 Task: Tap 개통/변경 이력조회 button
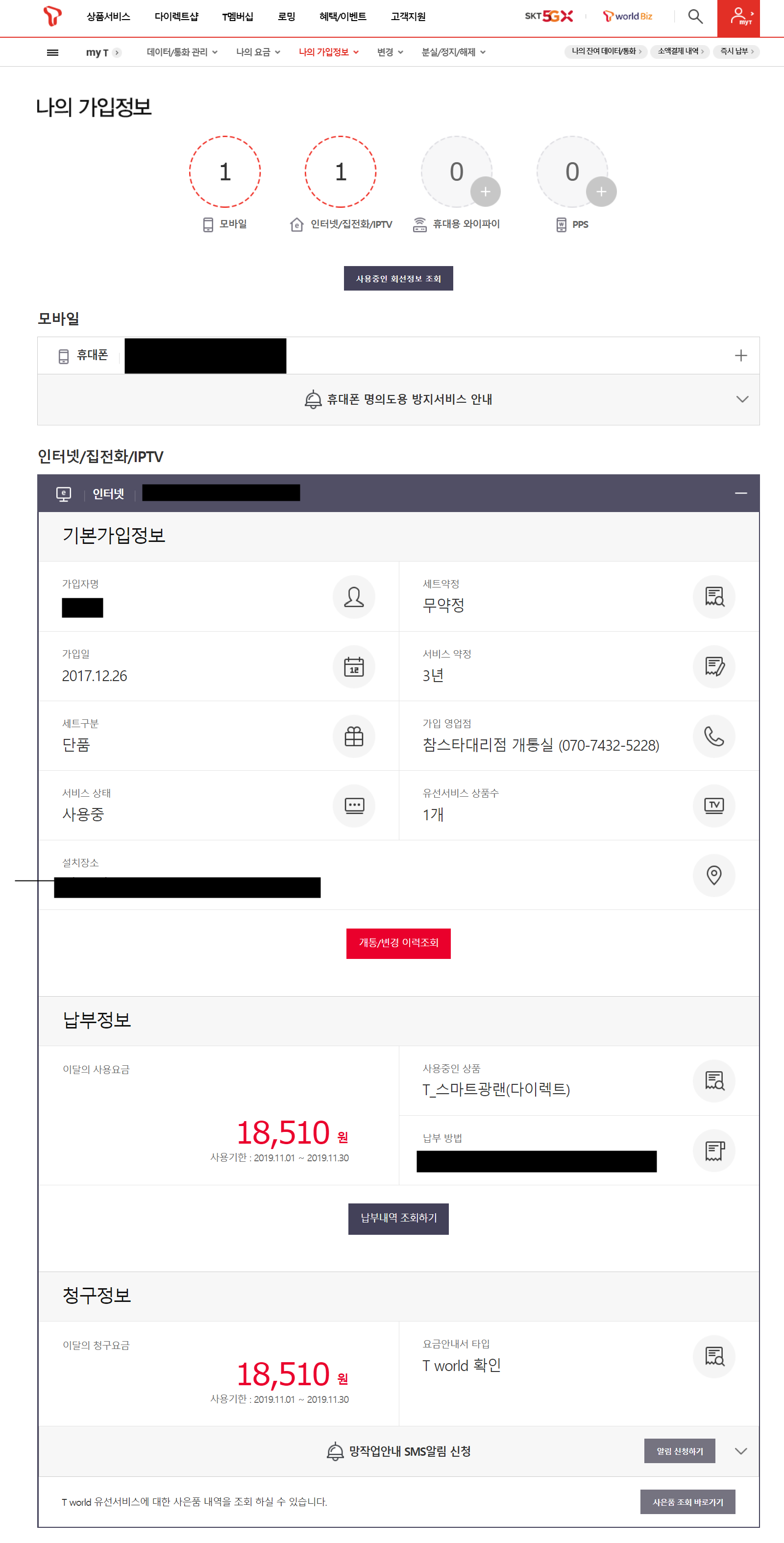(x=398, y=943)
